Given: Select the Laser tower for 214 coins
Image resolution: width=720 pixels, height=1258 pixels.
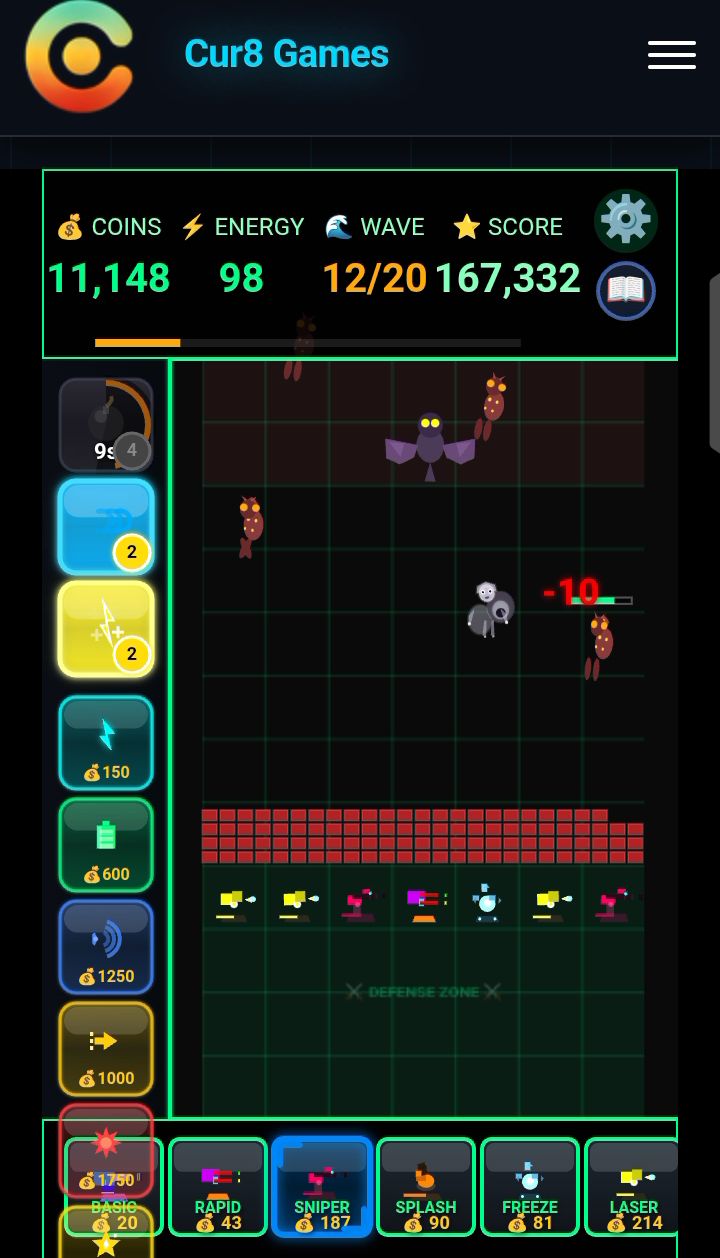Looking at the screenshot, I should 632,1187.
